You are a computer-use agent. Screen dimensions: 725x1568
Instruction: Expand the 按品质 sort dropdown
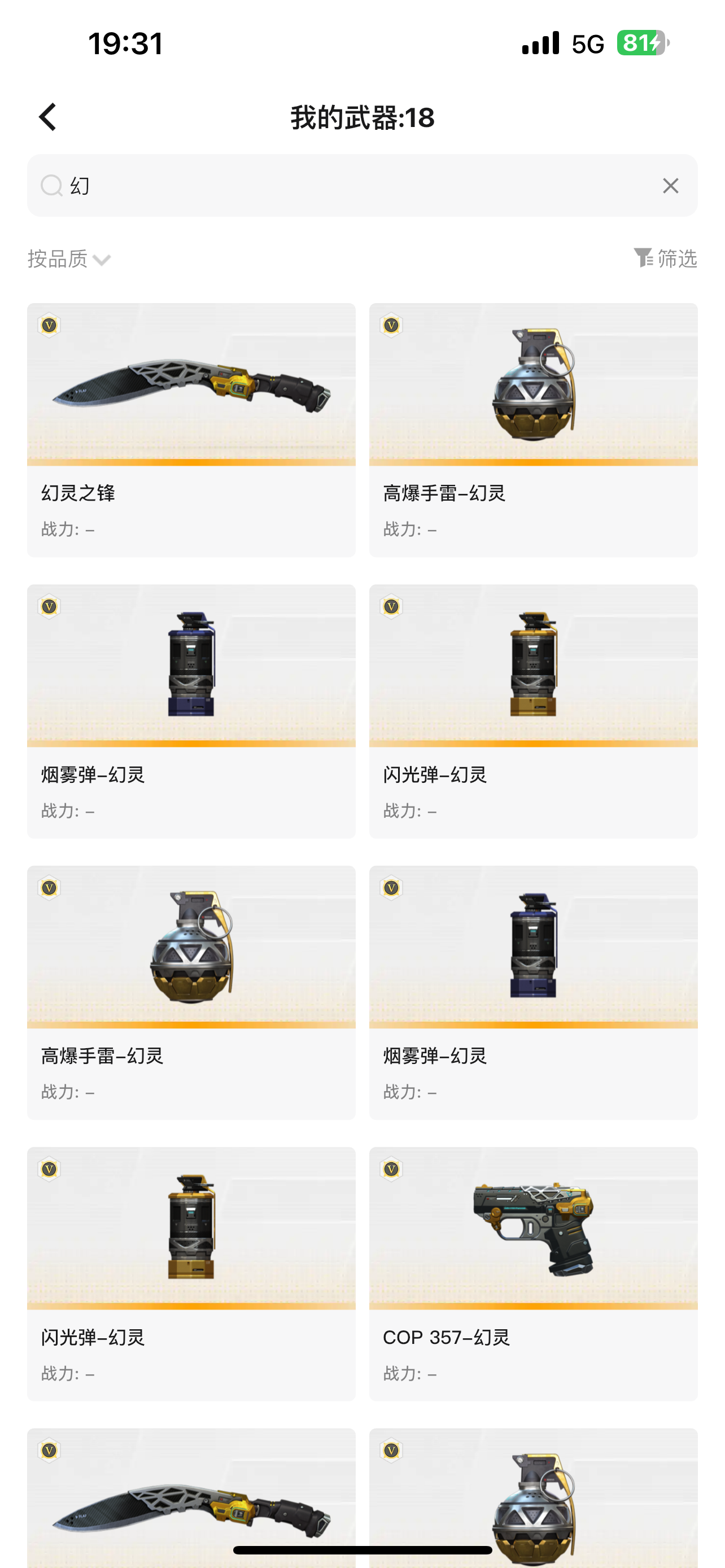[69, 259]
